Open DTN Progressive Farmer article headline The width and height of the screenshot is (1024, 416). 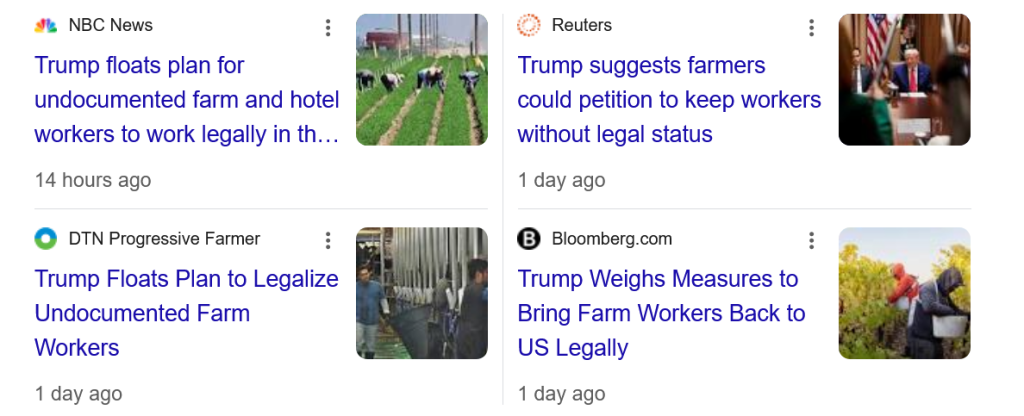pos(187,313)
